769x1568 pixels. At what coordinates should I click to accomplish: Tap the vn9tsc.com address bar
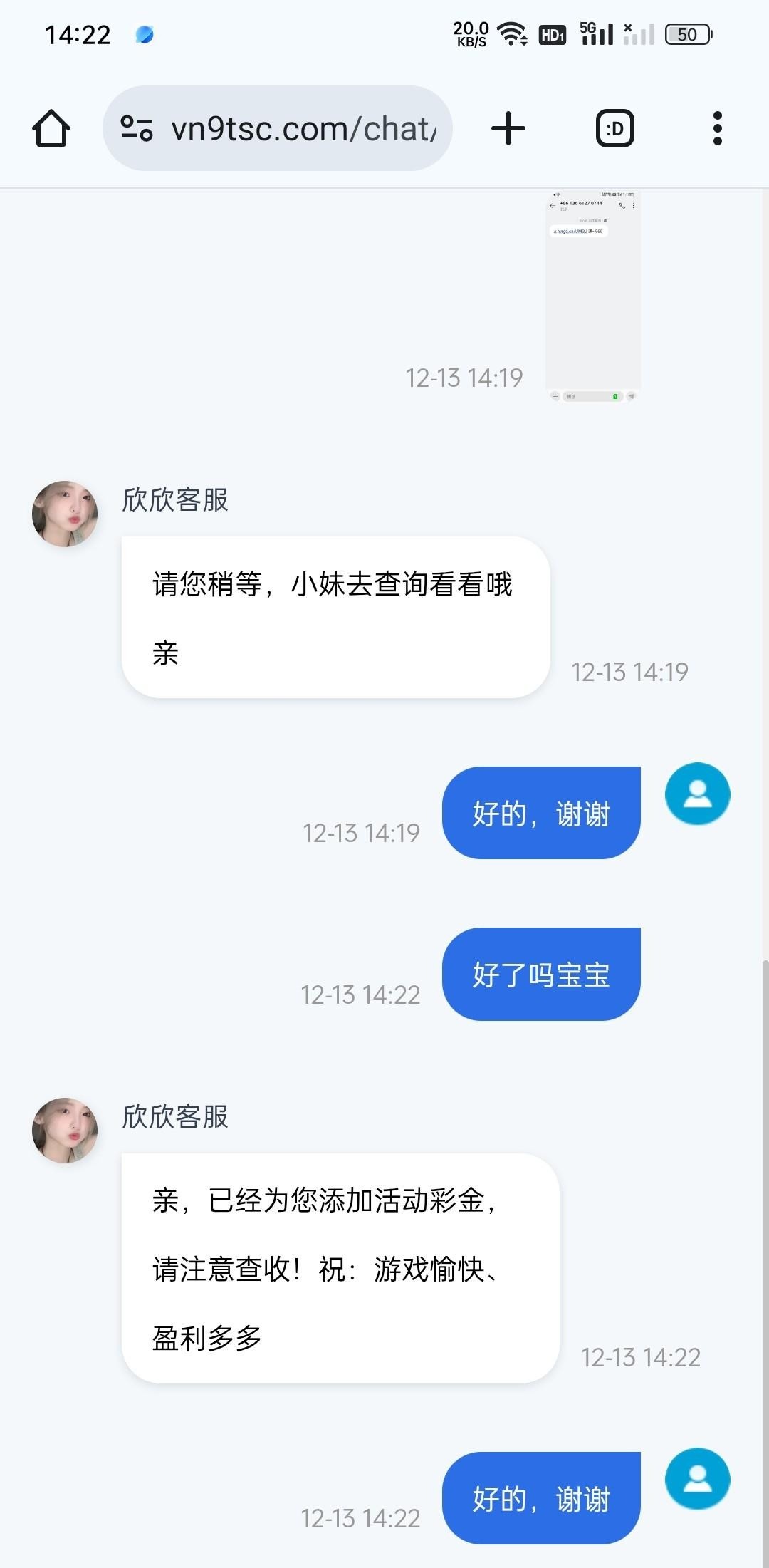point(303,129)
